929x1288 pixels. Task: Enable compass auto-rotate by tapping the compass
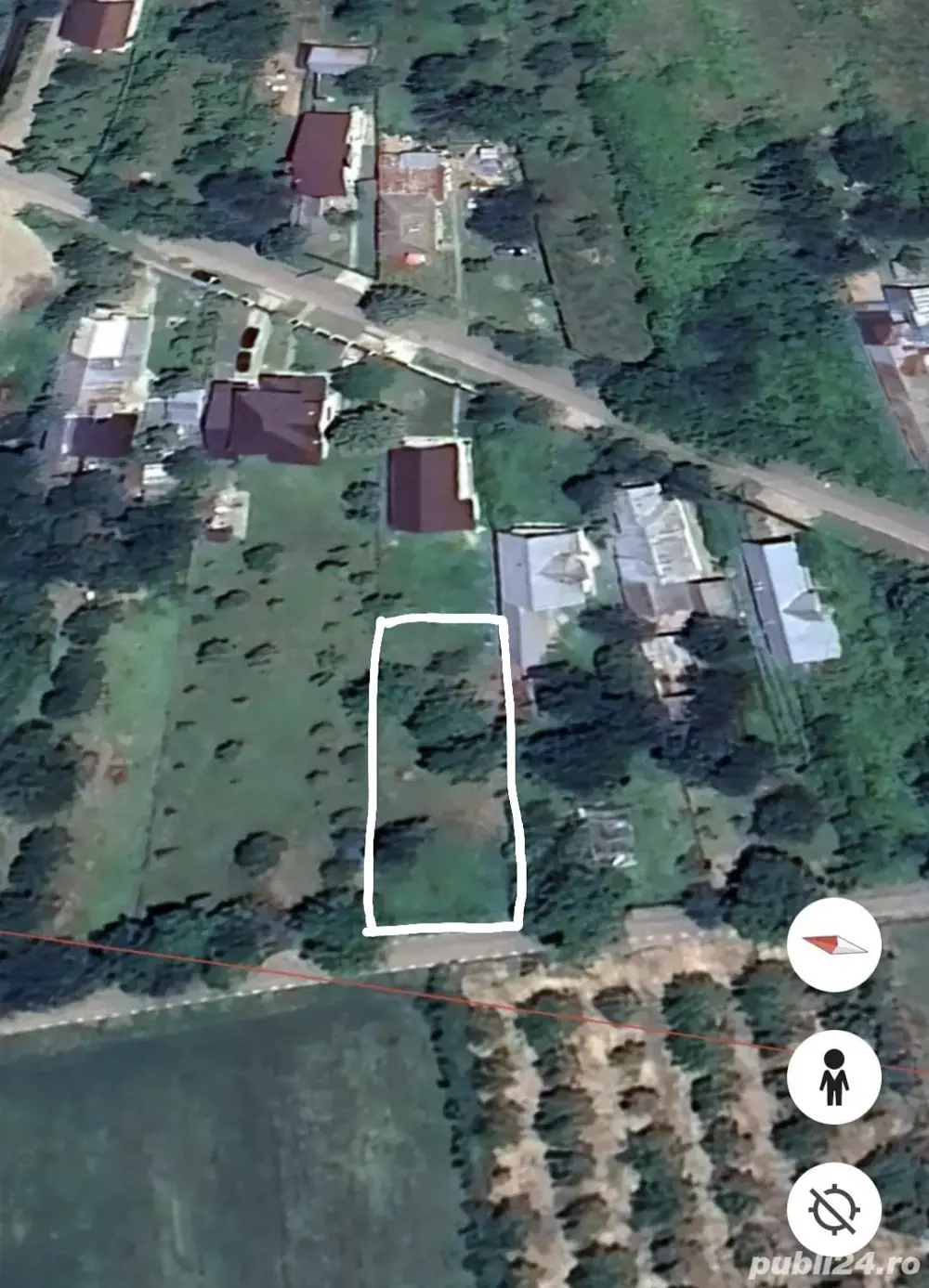(x=833, y=943)
